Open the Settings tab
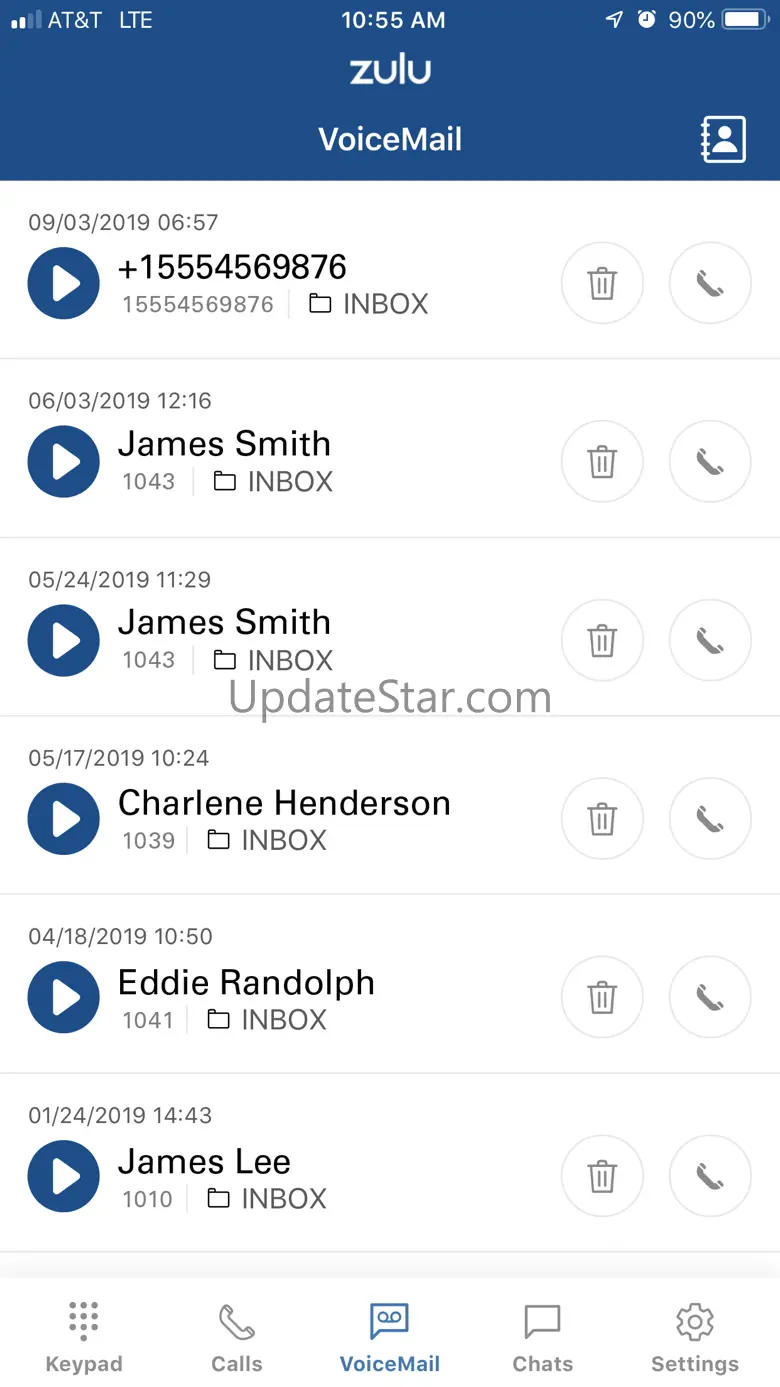This screenshot has width=780, height=1387. (694, 1336)
